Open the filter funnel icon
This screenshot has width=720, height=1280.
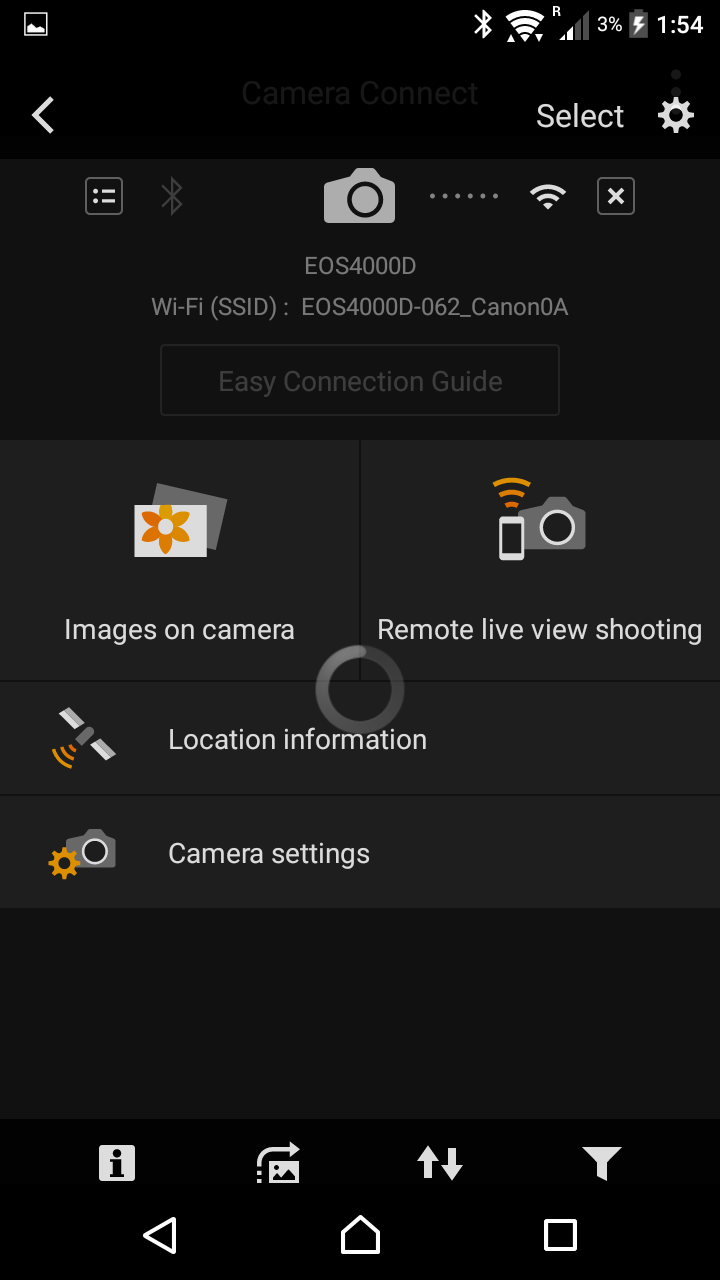pos(602,1163)
